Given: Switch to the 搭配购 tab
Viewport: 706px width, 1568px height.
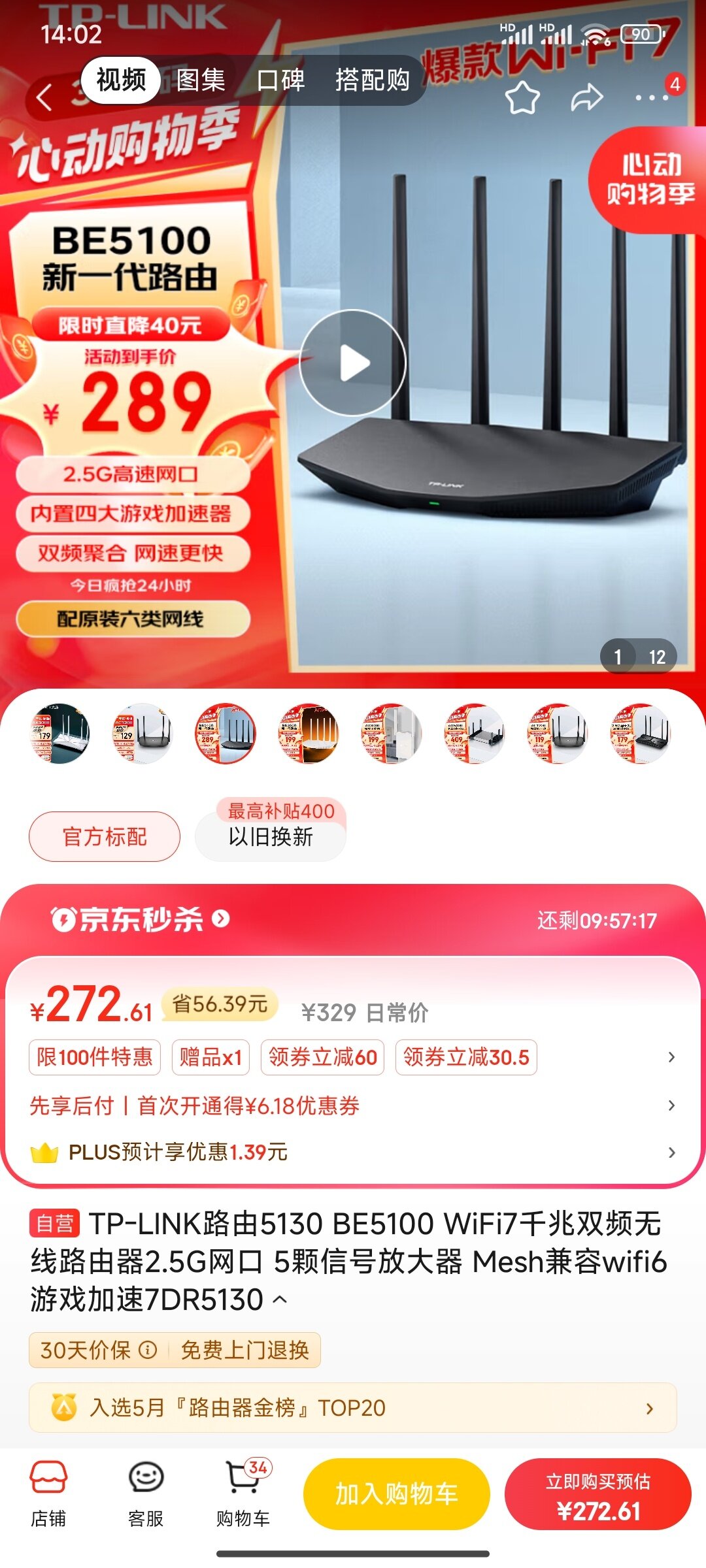Looking at the screenshot, I should 372,80.
